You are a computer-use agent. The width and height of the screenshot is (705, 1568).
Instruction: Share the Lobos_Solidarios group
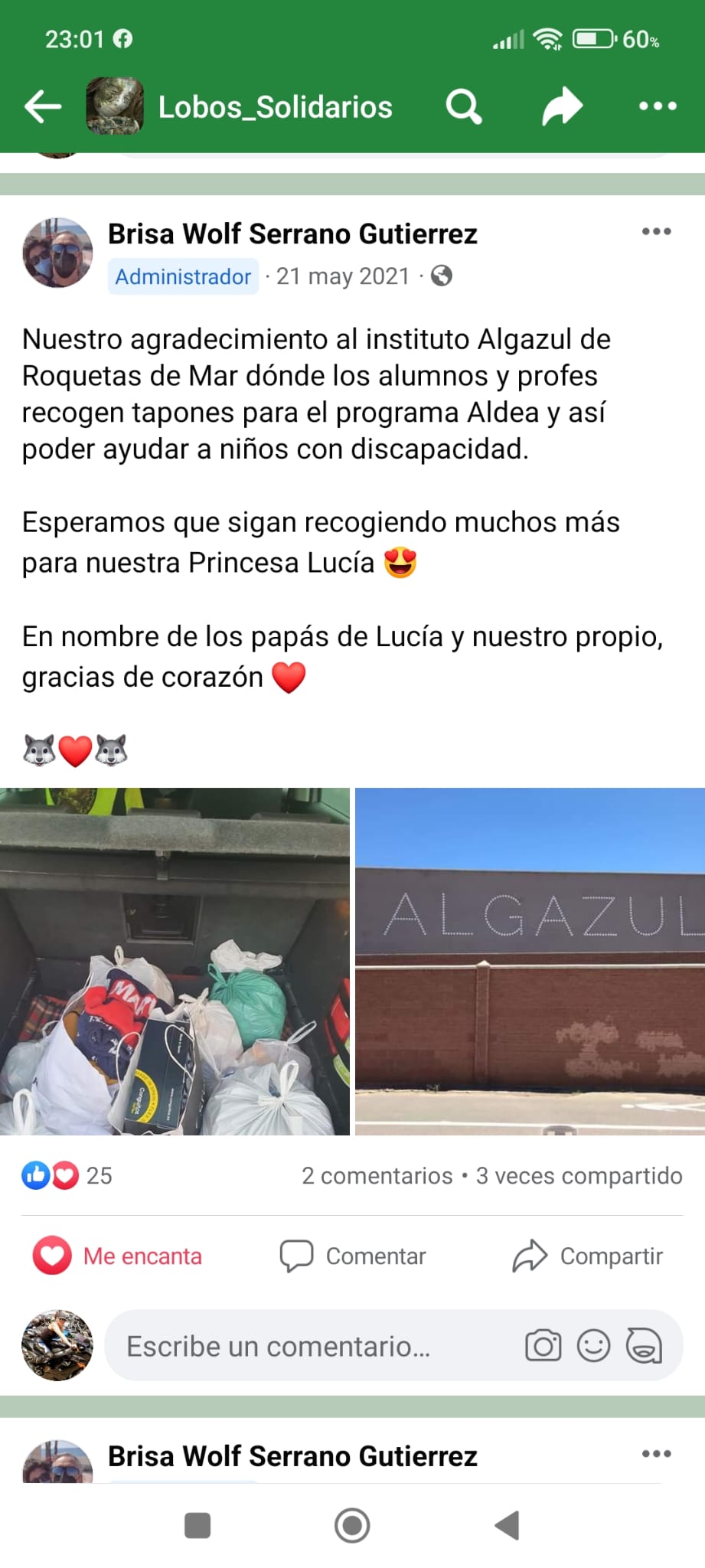[x=563, y=106]
